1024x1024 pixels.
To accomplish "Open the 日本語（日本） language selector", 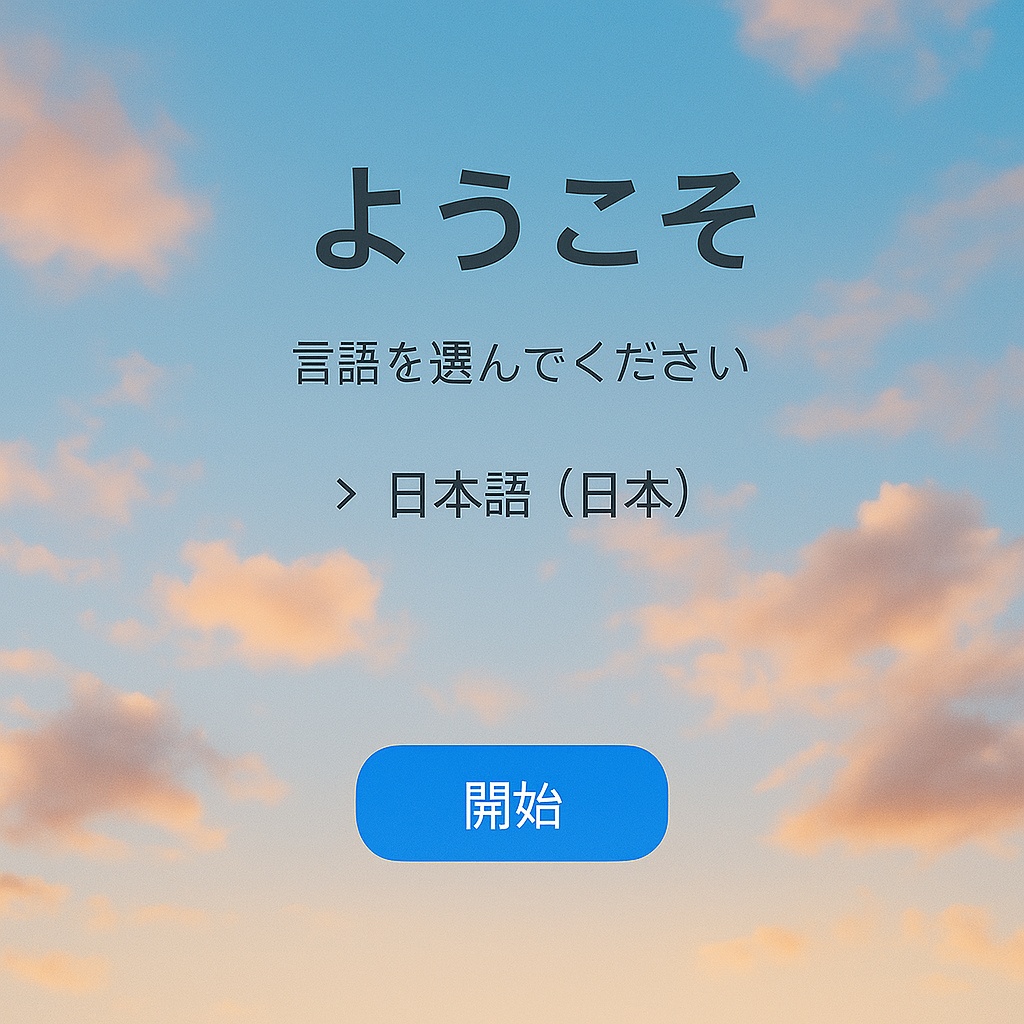I will click(x=514, y=496).
